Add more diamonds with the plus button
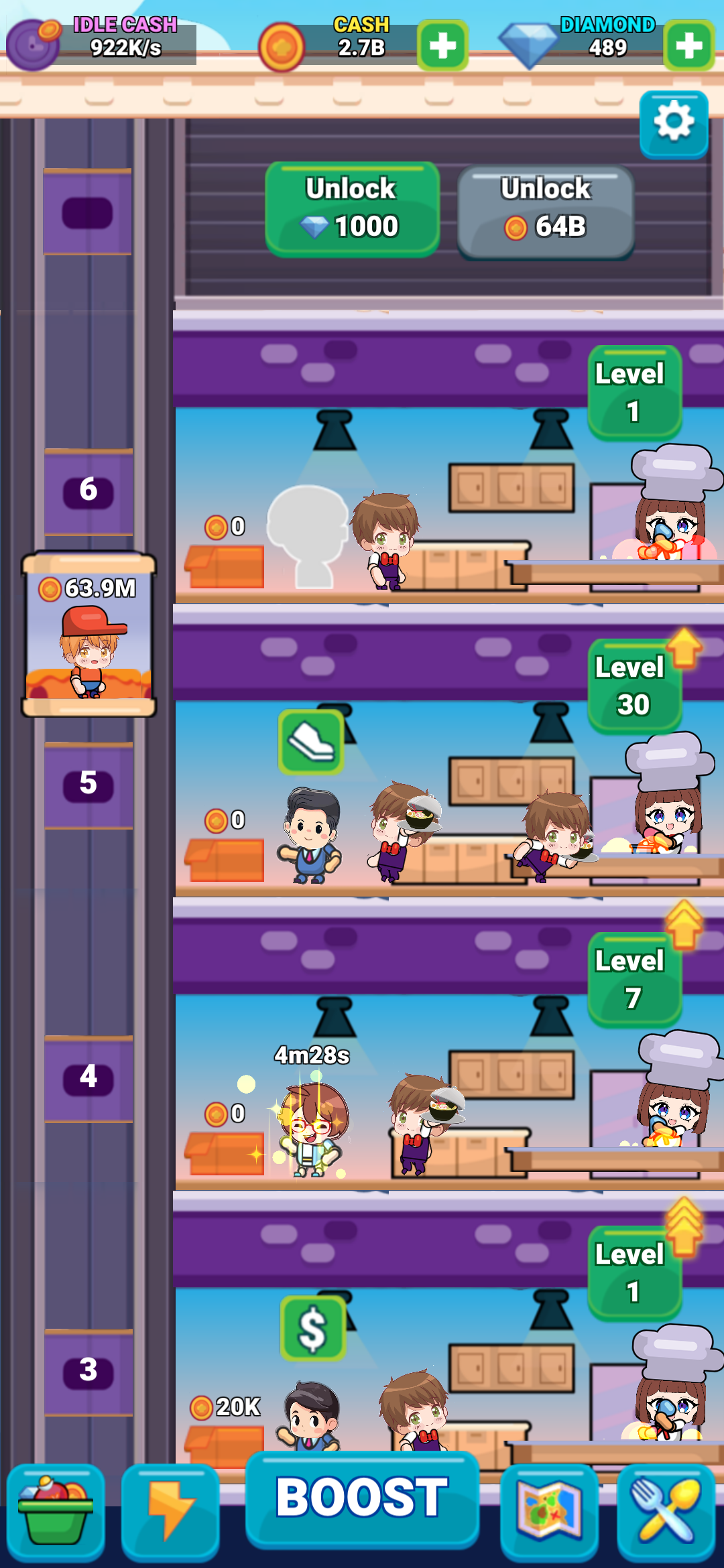This screenshot has width=724, height=1568. click(x=689, y=46)
